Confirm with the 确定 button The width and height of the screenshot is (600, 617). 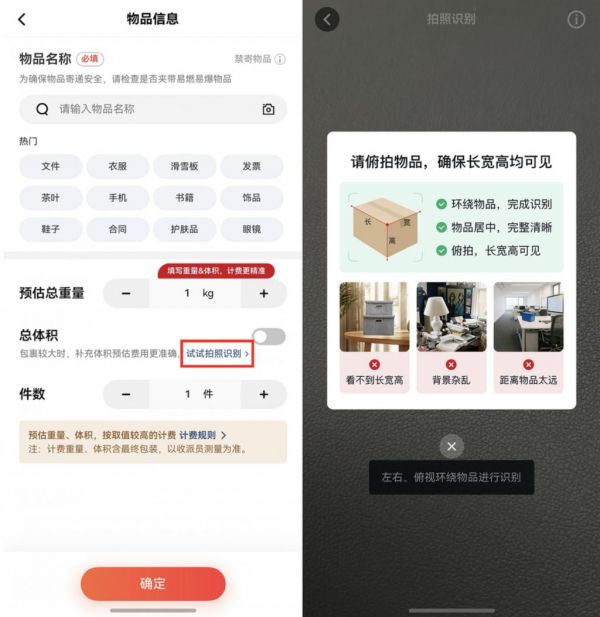153,583
